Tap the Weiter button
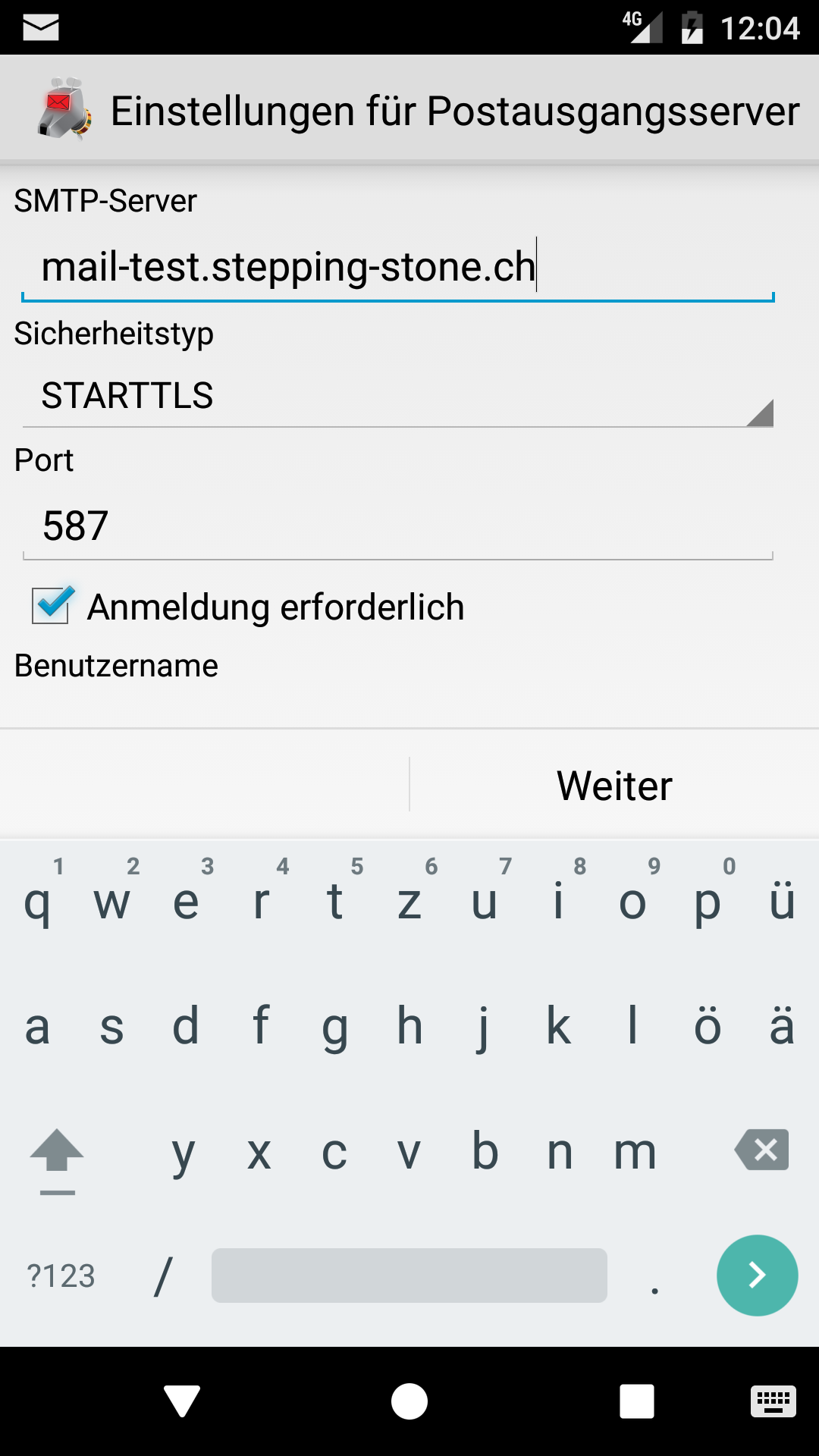Screen dimensions: 819x1456 click(613, 786)
